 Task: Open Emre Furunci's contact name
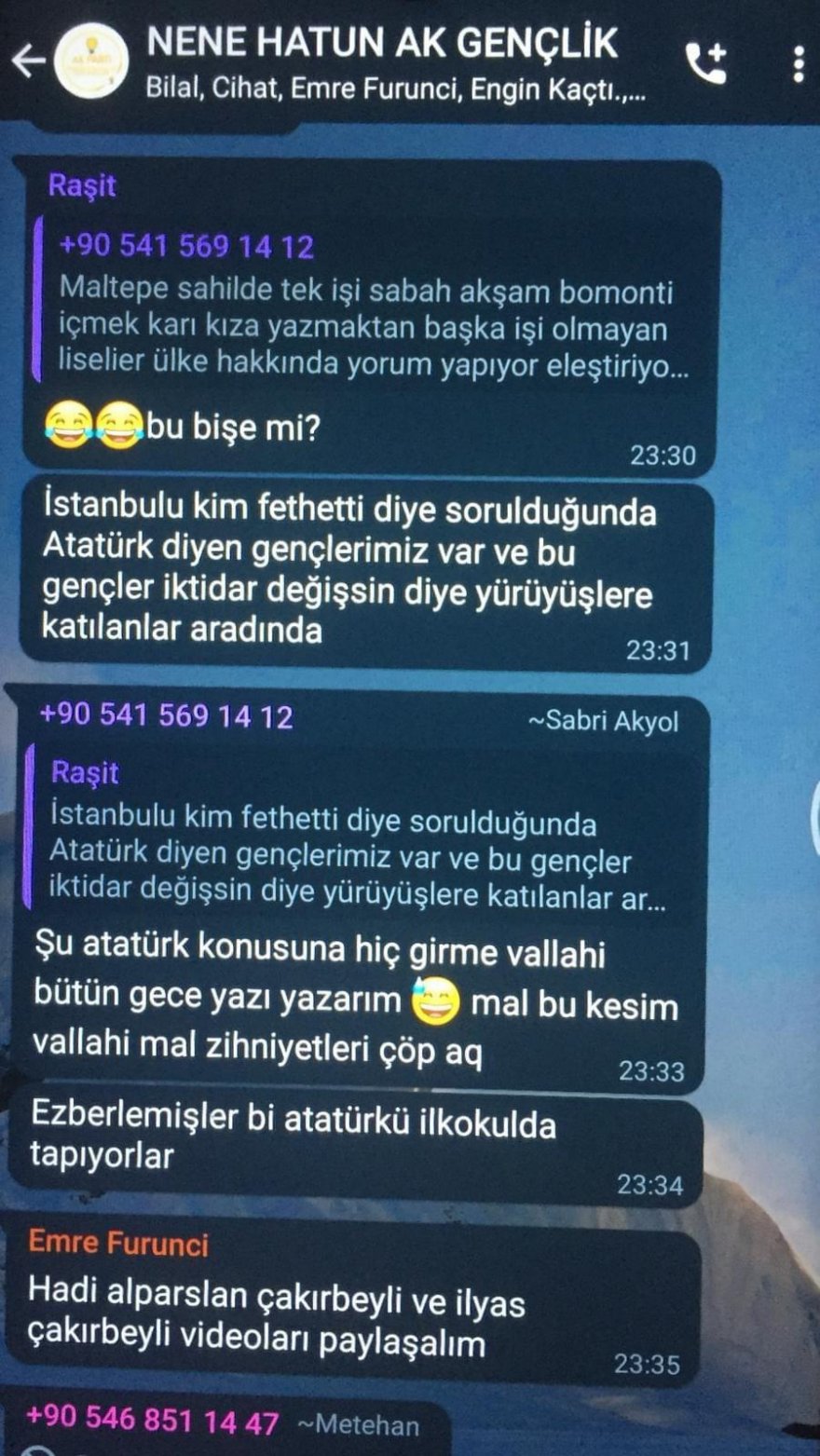(x=118, y=1243)
